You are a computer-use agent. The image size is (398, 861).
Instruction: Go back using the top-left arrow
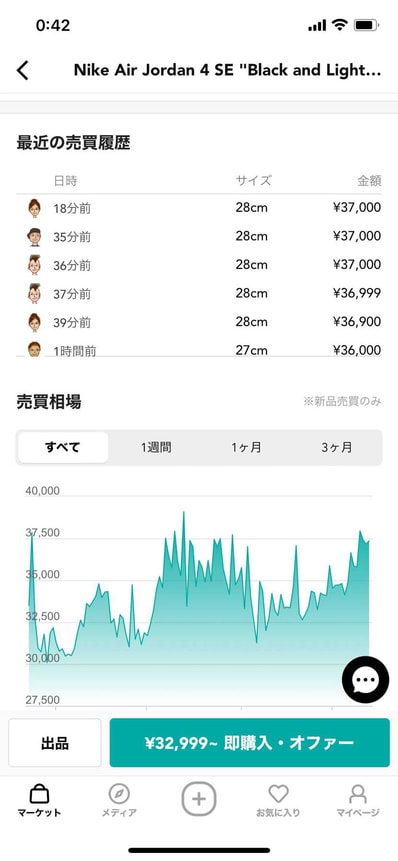pyautogui.click(x=23, y=70)
